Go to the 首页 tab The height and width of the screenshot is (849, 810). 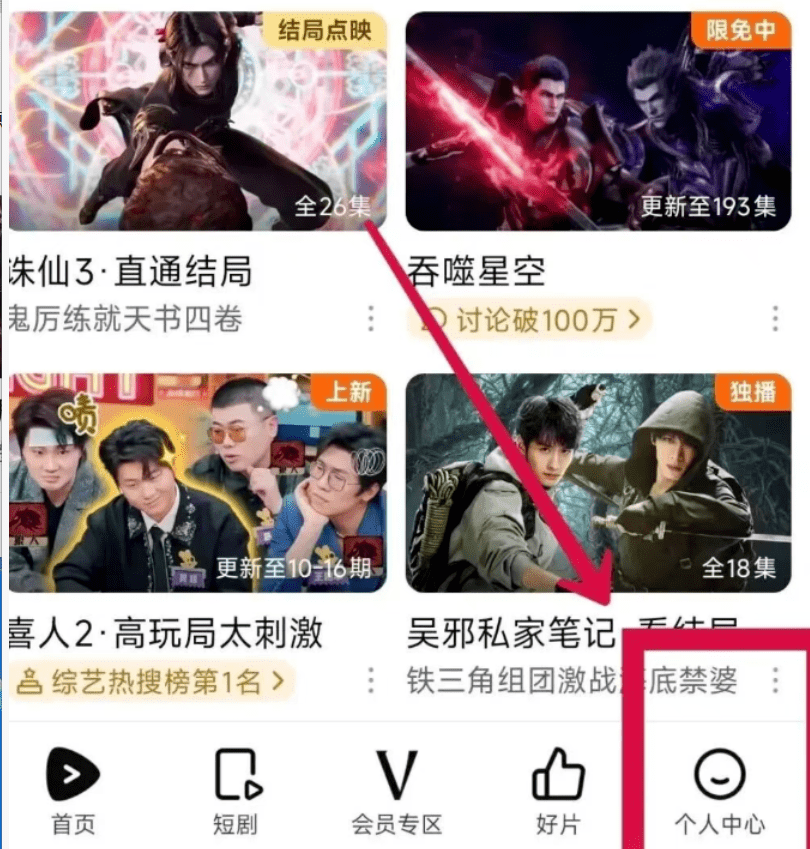(73, 791)
